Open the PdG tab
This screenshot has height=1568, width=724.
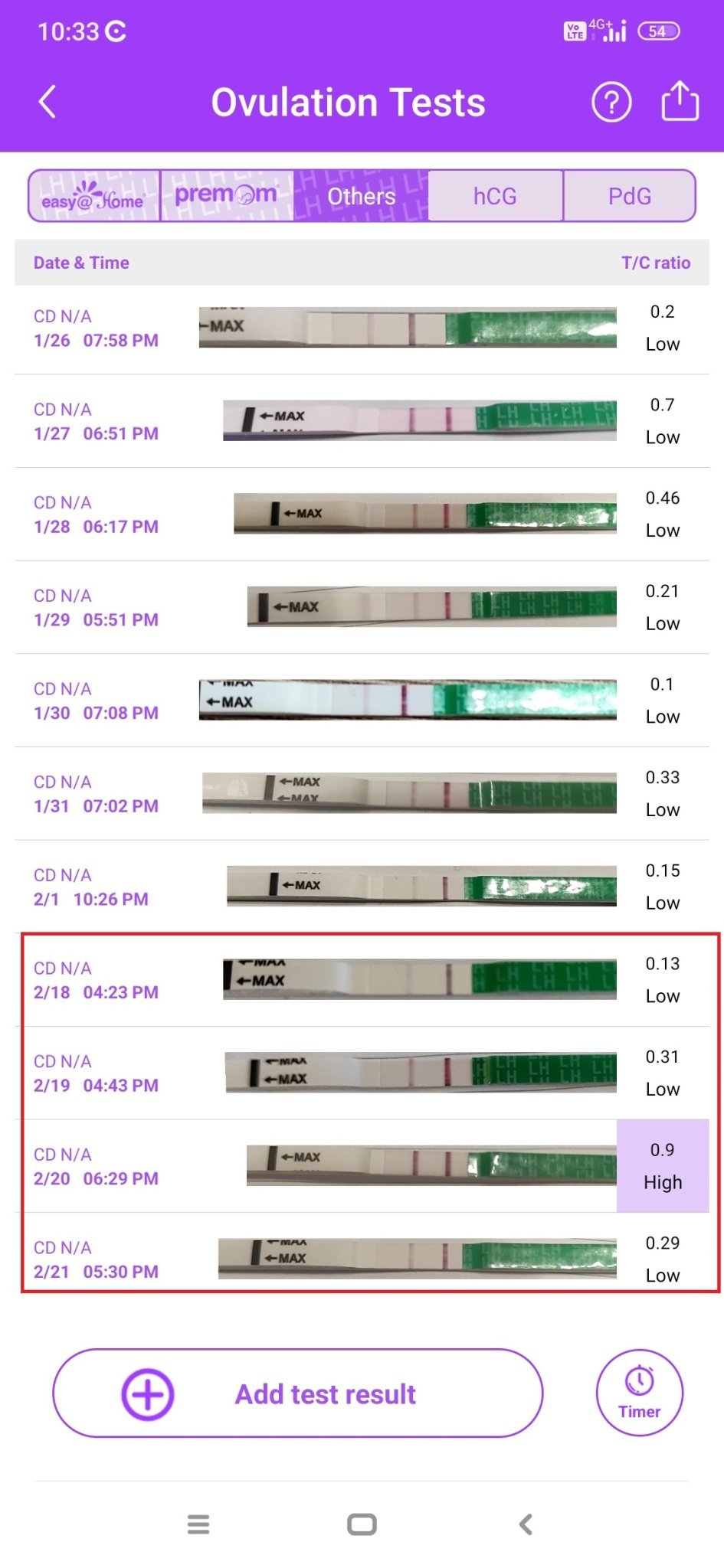(629, 197)
